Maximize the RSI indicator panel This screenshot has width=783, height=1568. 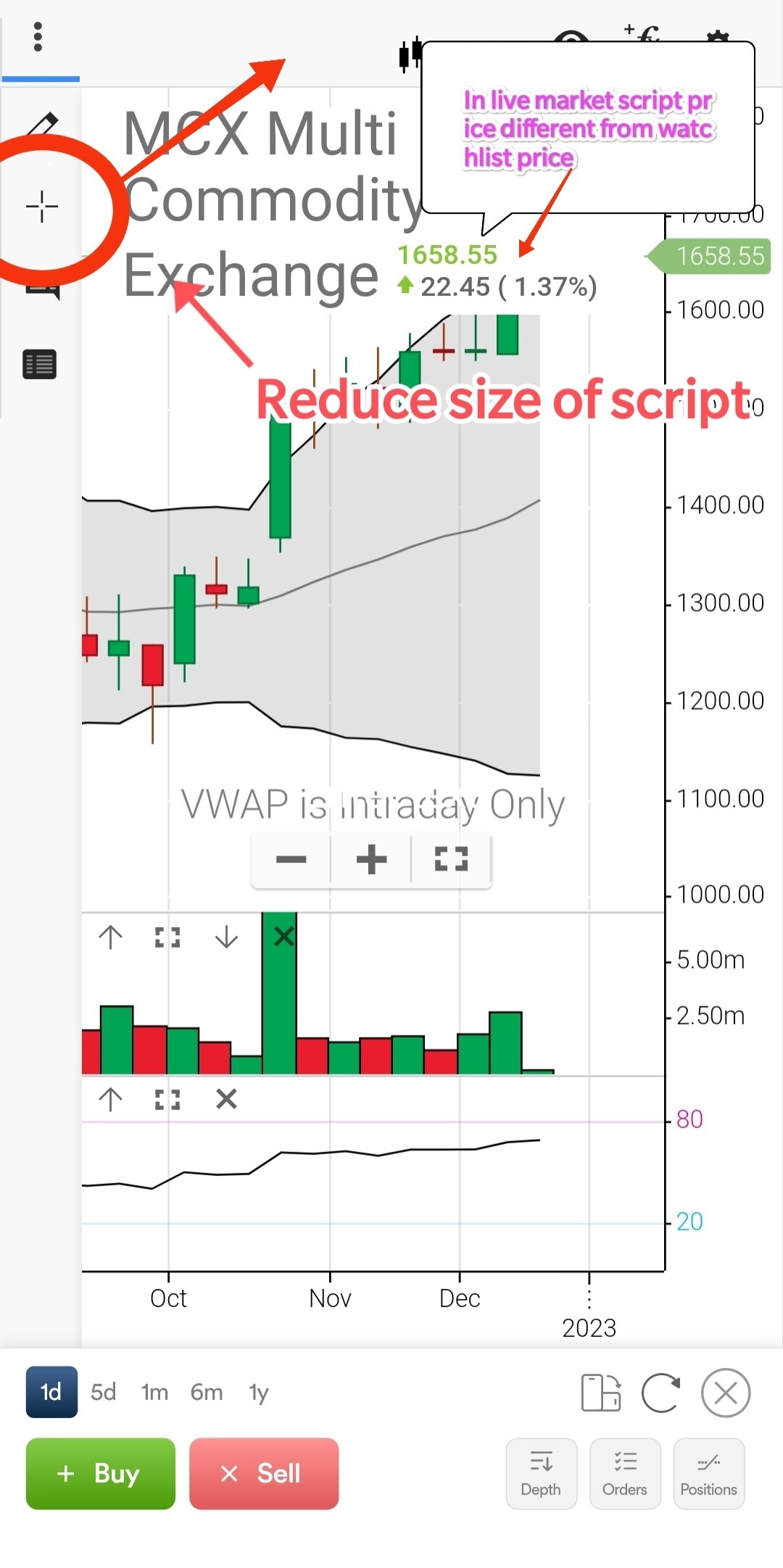point(167,1100)
